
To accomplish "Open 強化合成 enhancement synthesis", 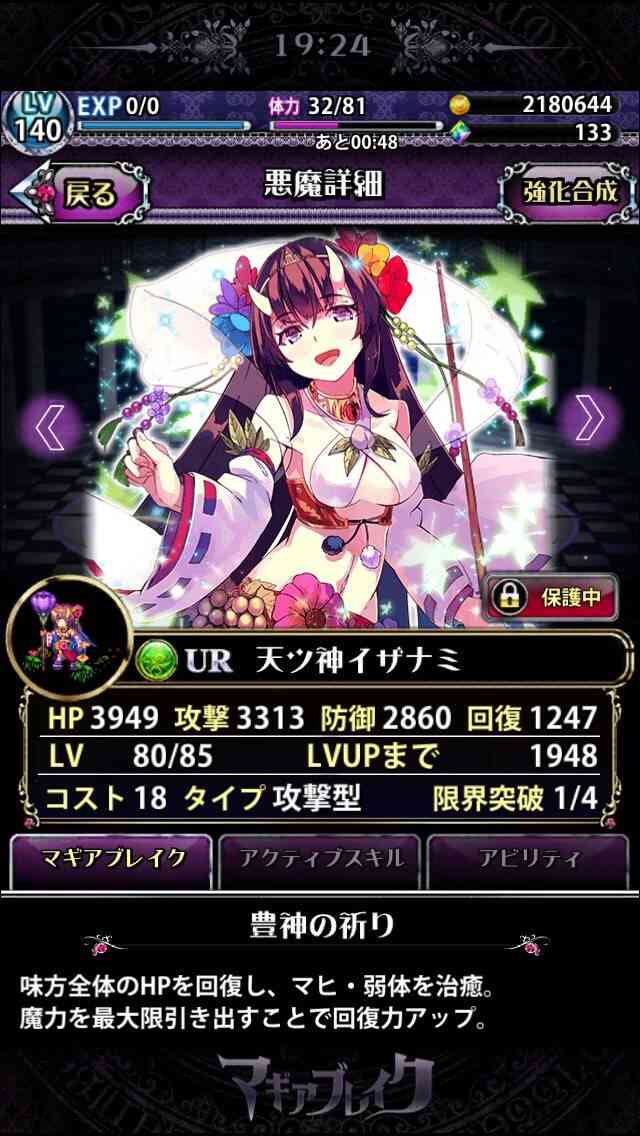I will (570, 191).
